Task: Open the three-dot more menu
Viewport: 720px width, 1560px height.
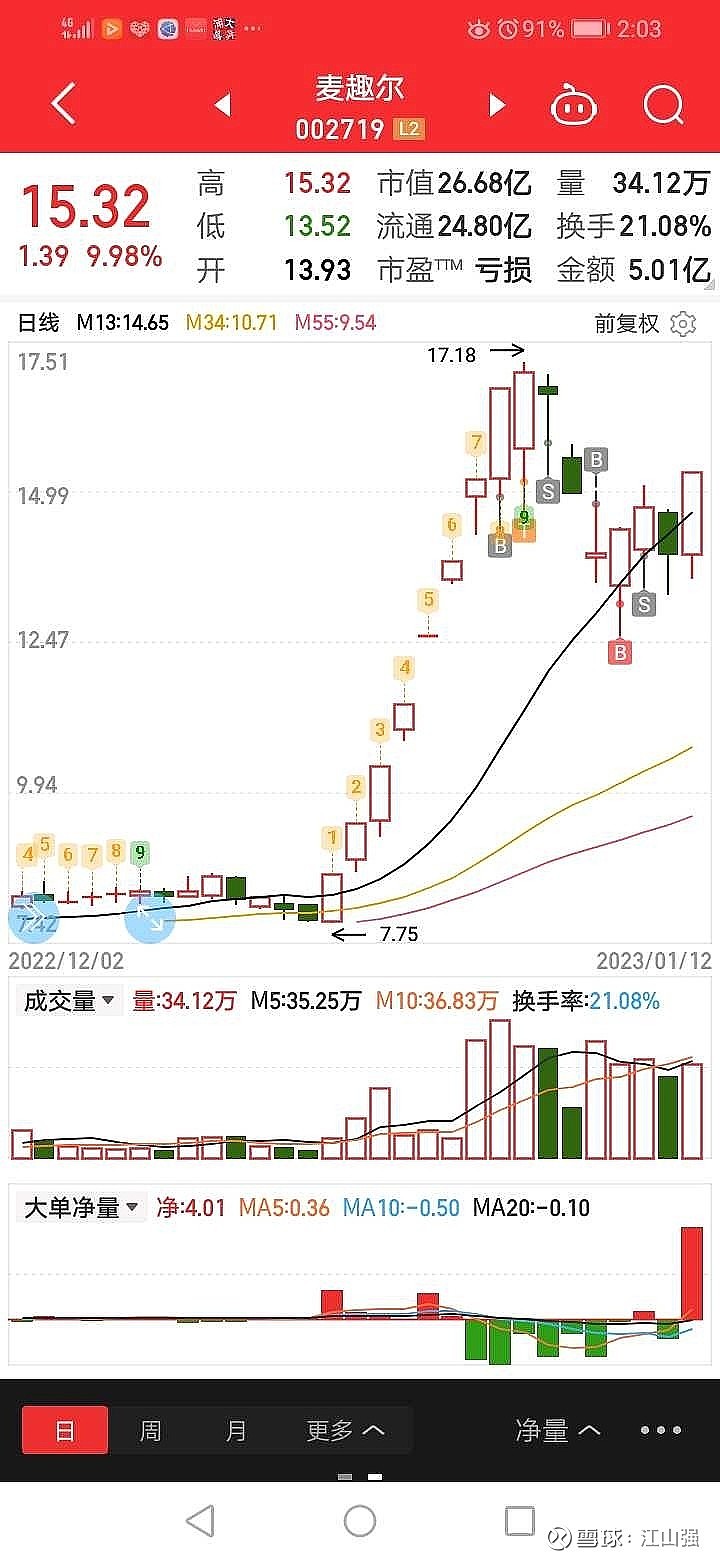Action: pyautogui.click(x=661, y=1430)
